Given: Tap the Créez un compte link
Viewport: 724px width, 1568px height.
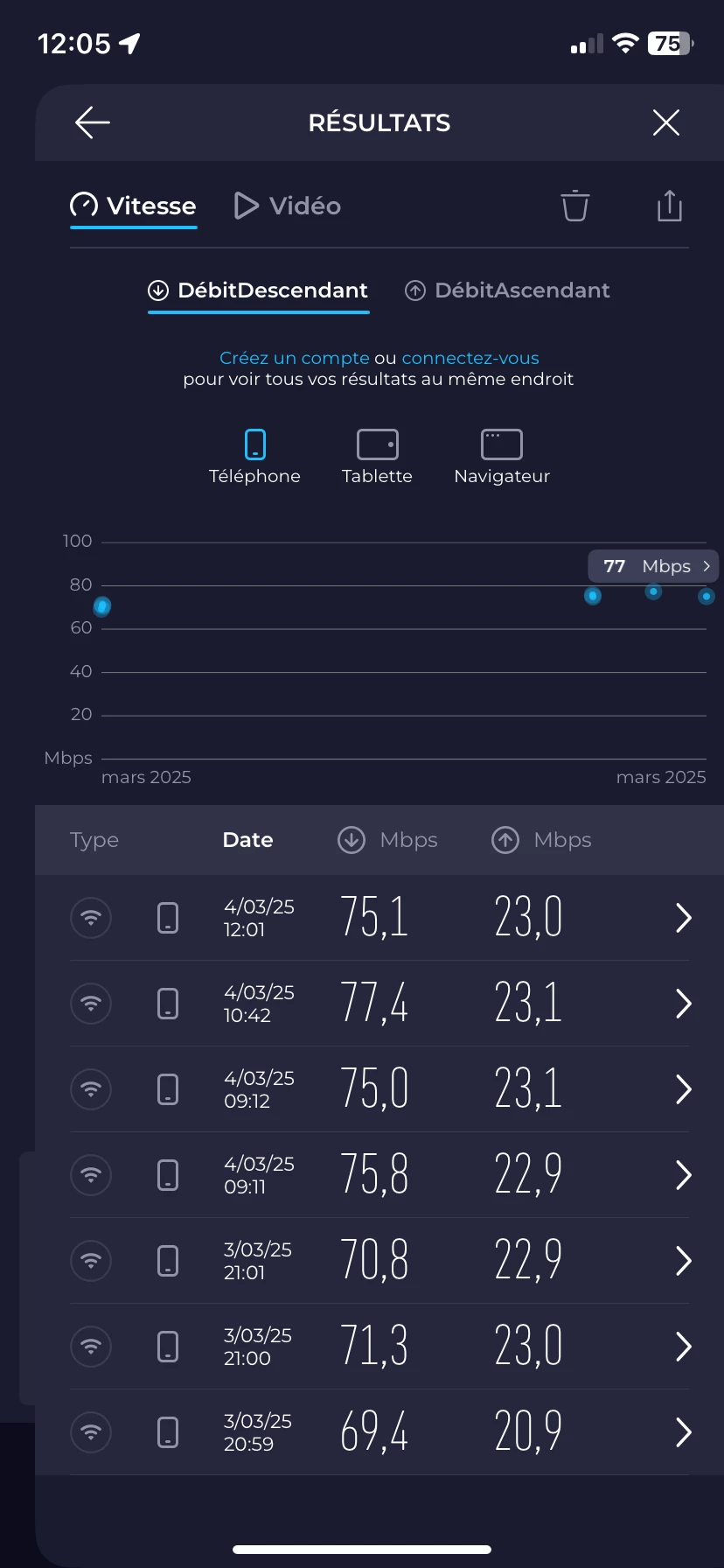Looking at the screenshot, I should 294,358.
